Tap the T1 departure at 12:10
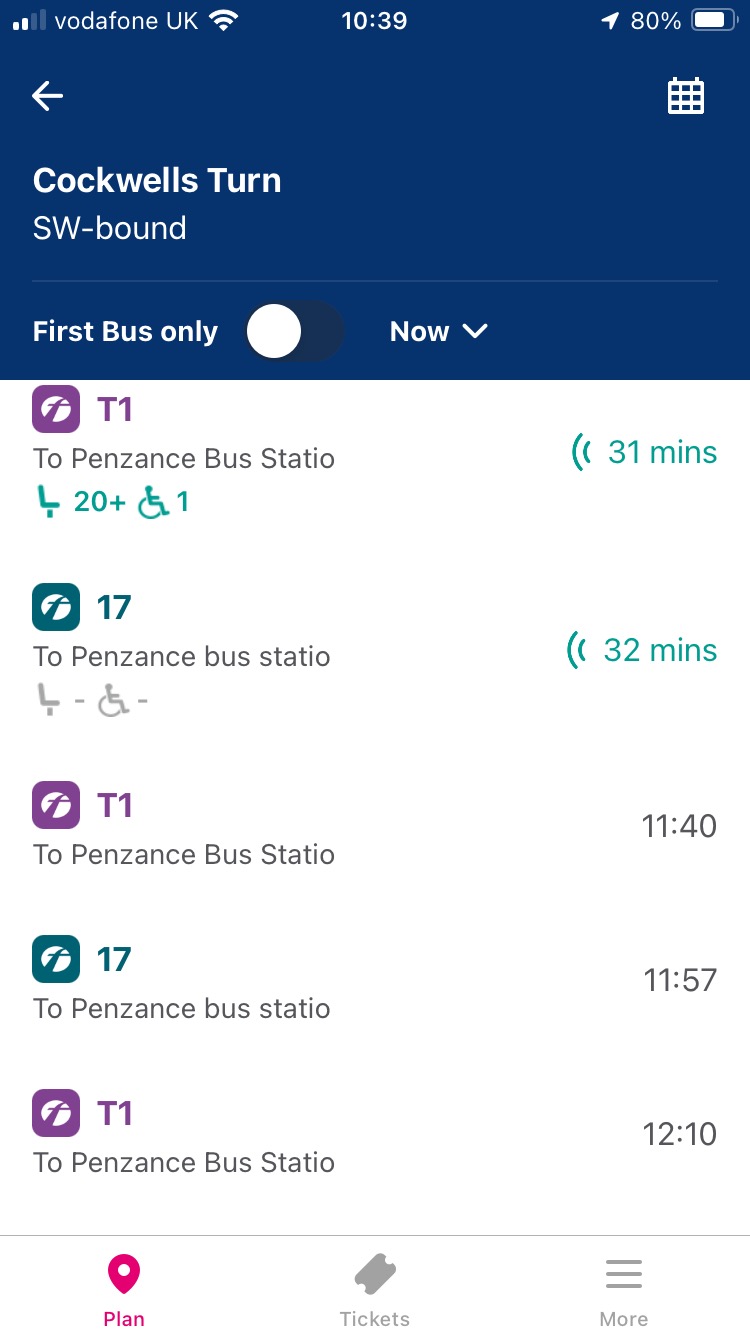Image resolution: width=750 pixels, height=1334 pixels. 374,1136
